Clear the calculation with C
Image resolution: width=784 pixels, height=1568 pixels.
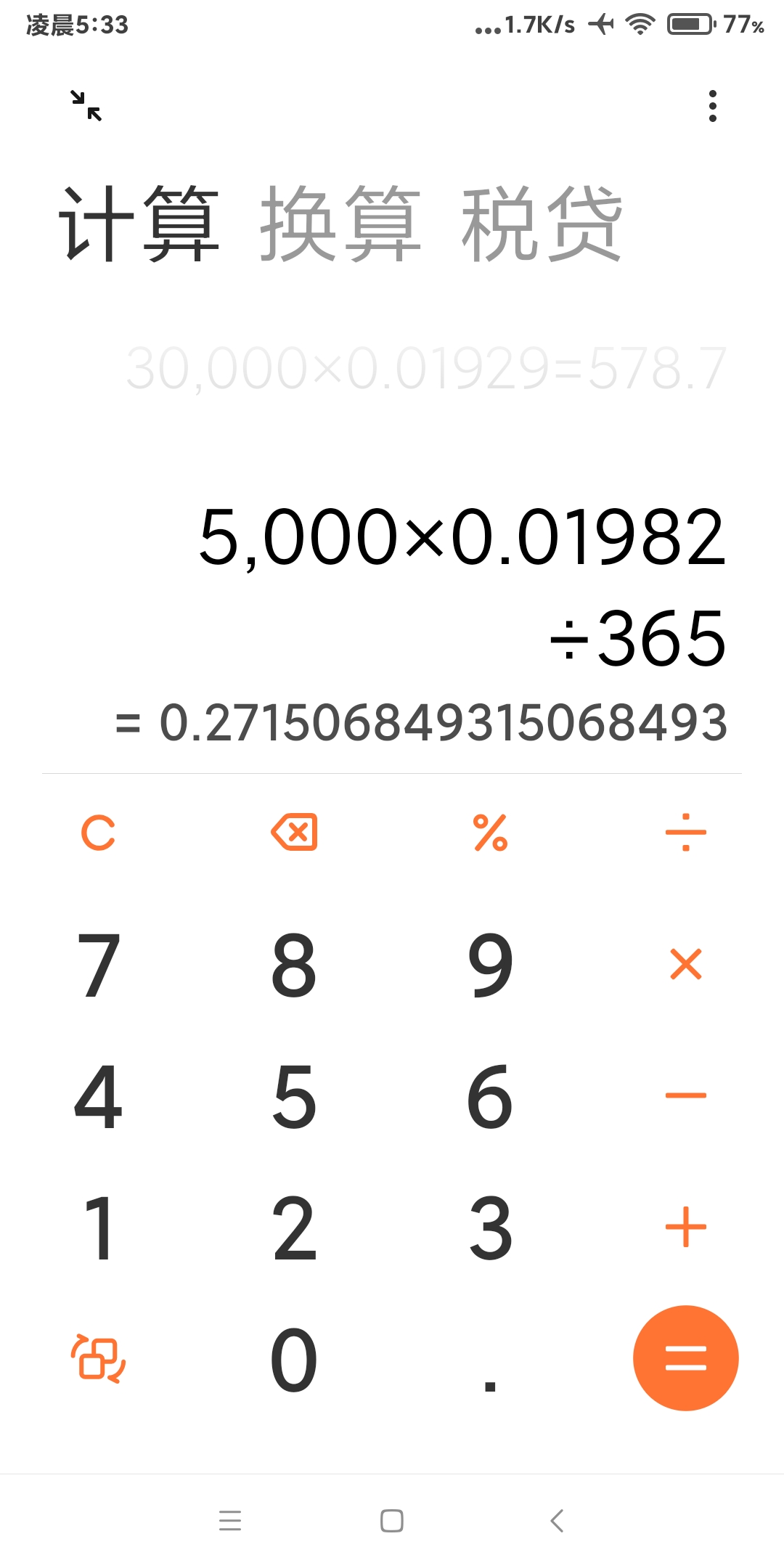point(98,832)
